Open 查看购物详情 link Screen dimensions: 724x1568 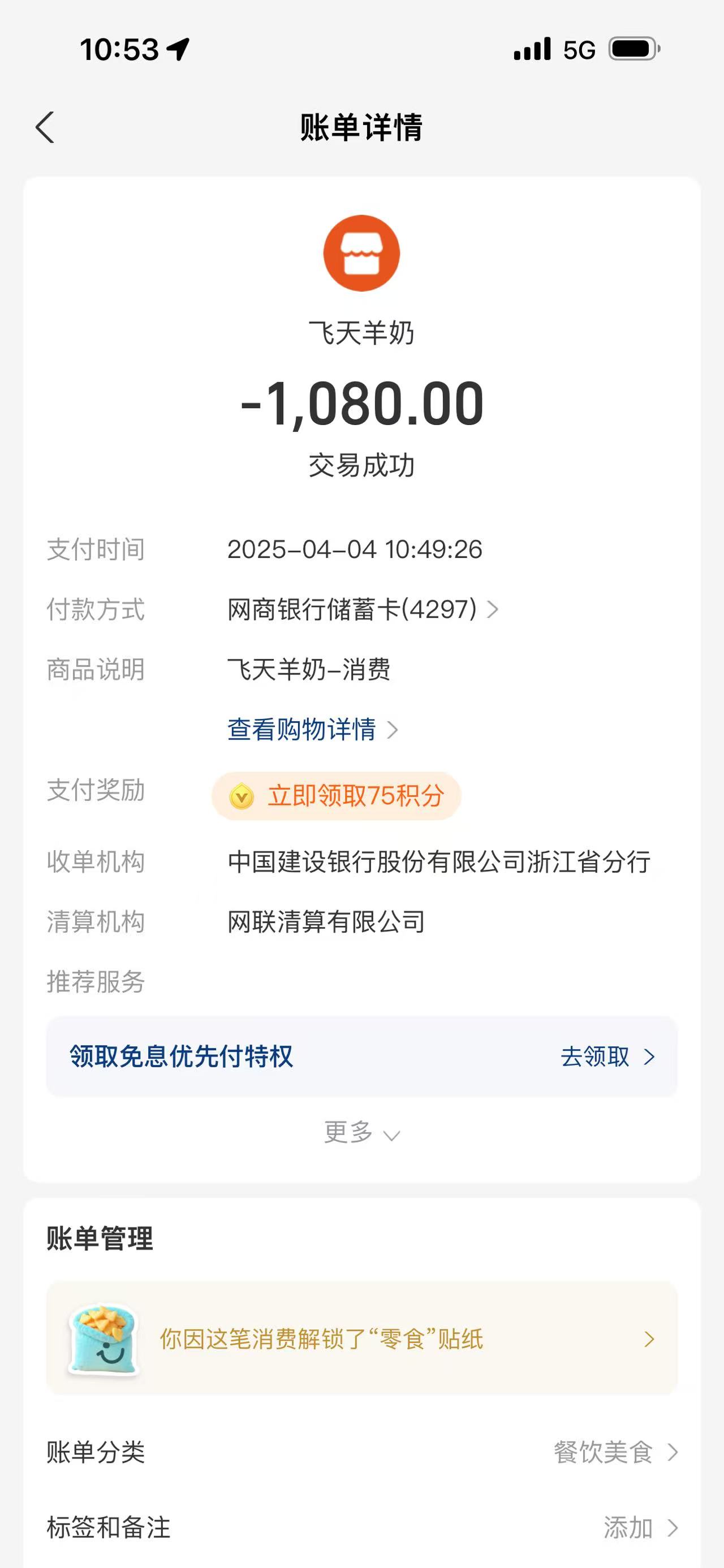312,729
